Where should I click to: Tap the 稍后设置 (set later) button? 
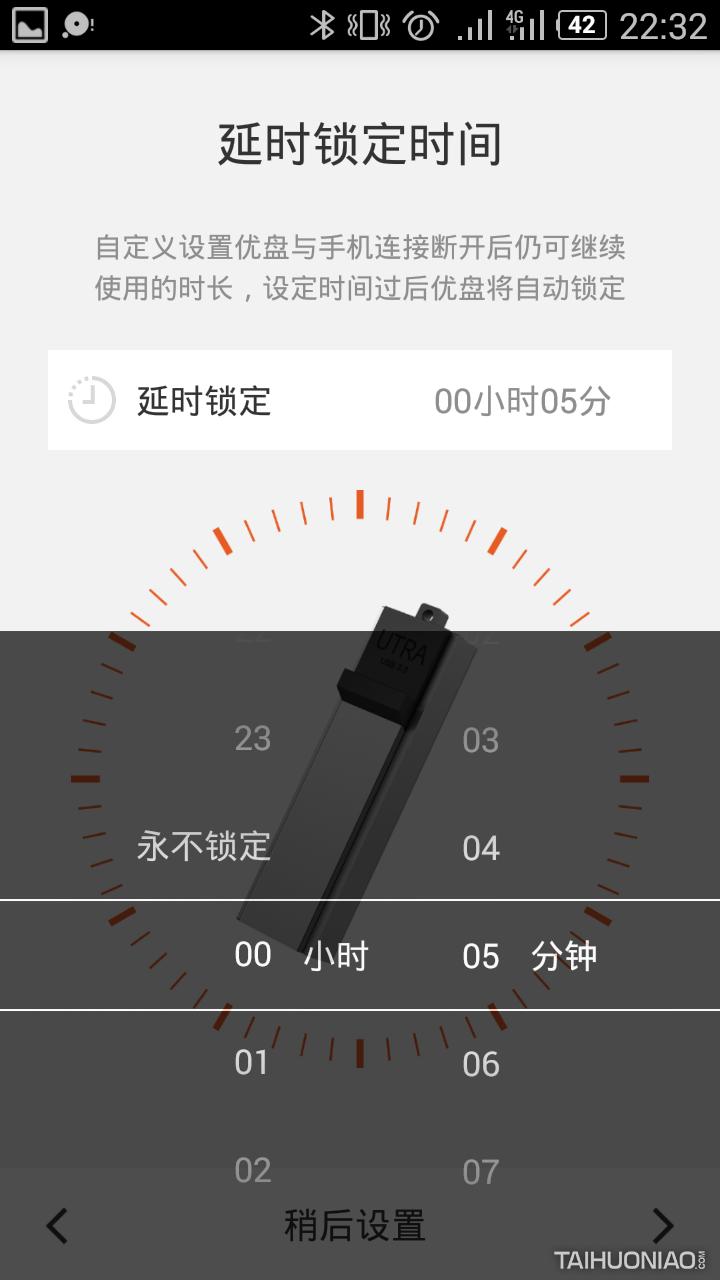coord(360,1223)
